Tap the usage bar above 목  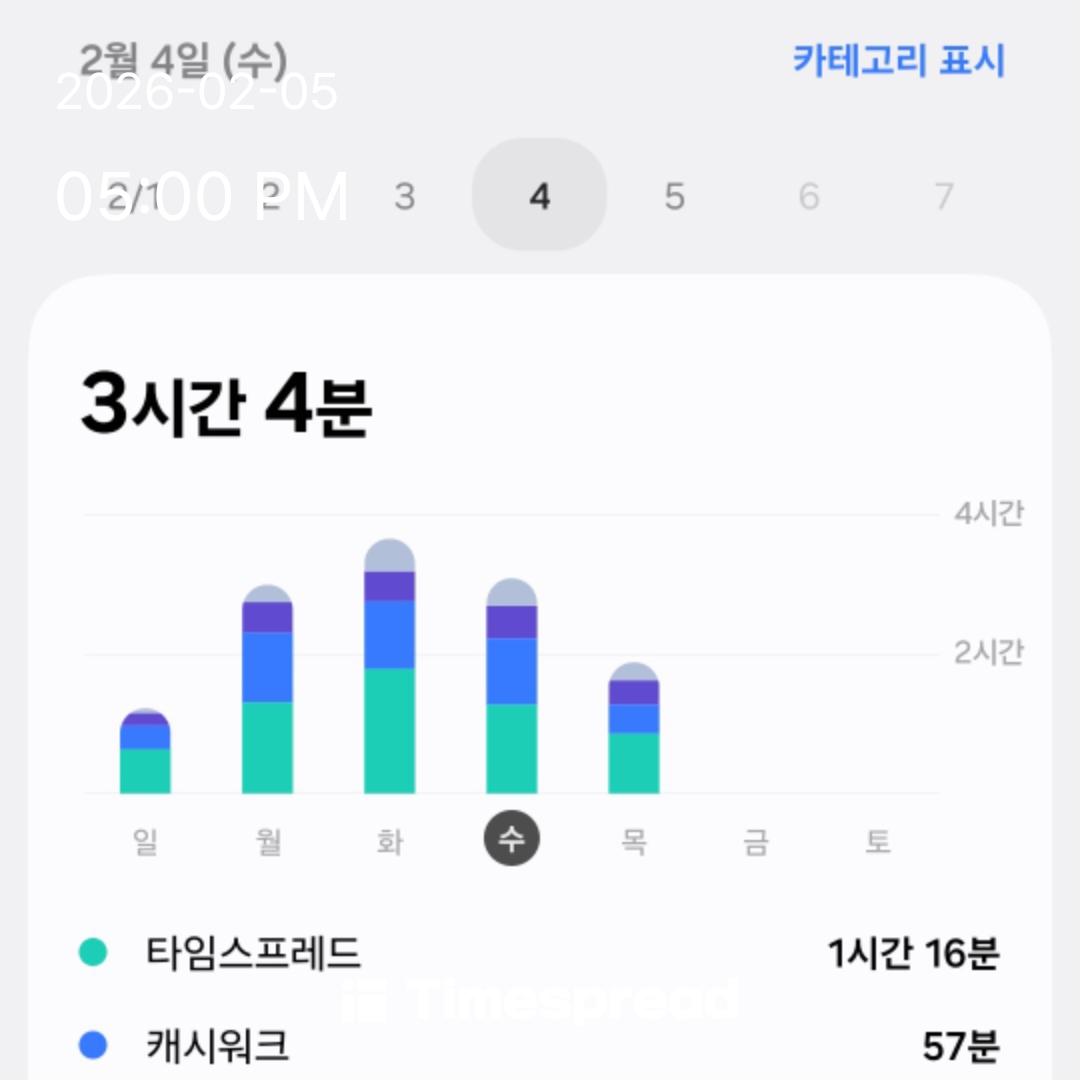pos(634,730)
